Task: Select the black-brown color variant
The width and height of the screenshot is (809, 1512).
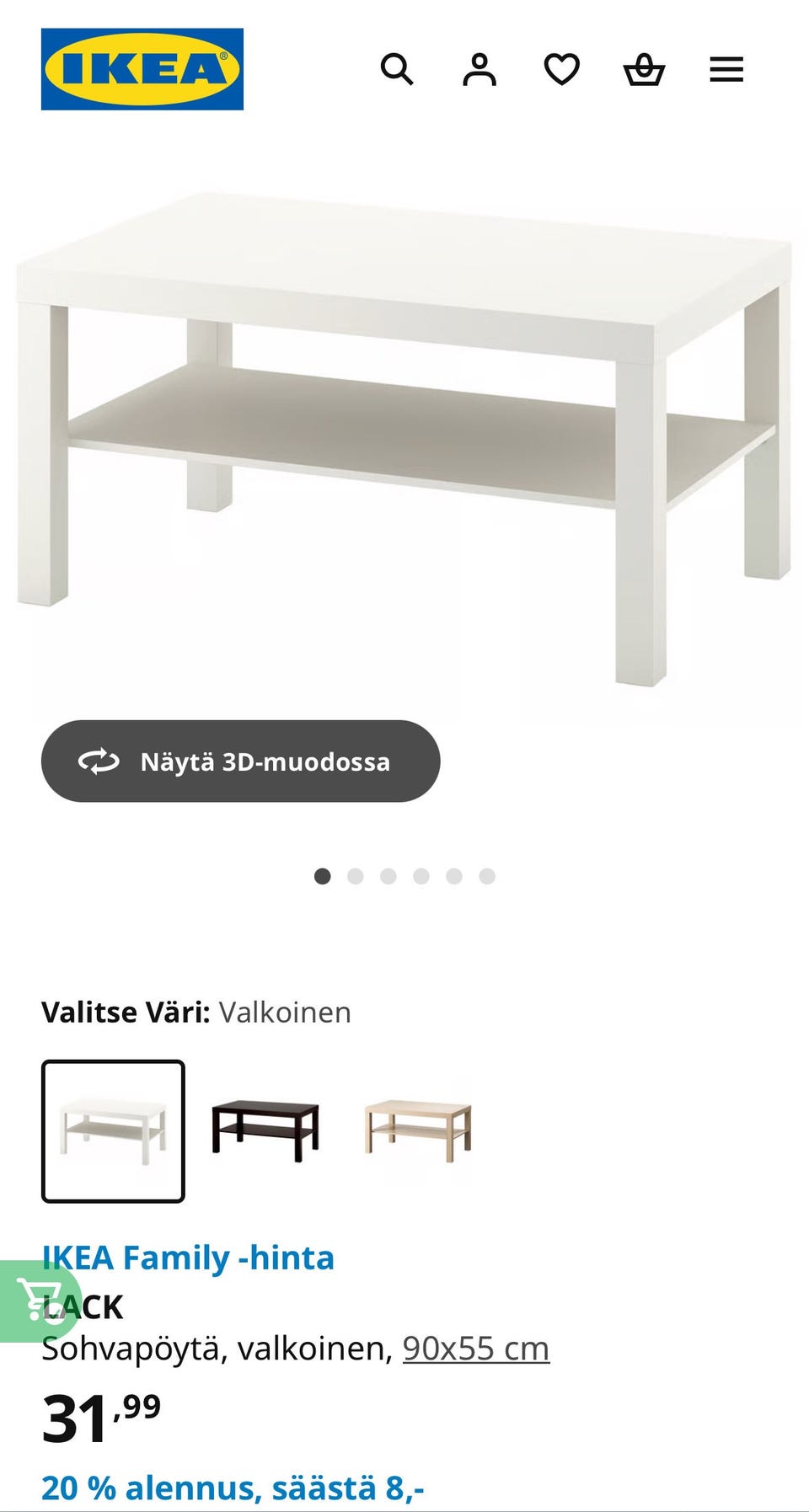Action: [x=265, y=1130]
